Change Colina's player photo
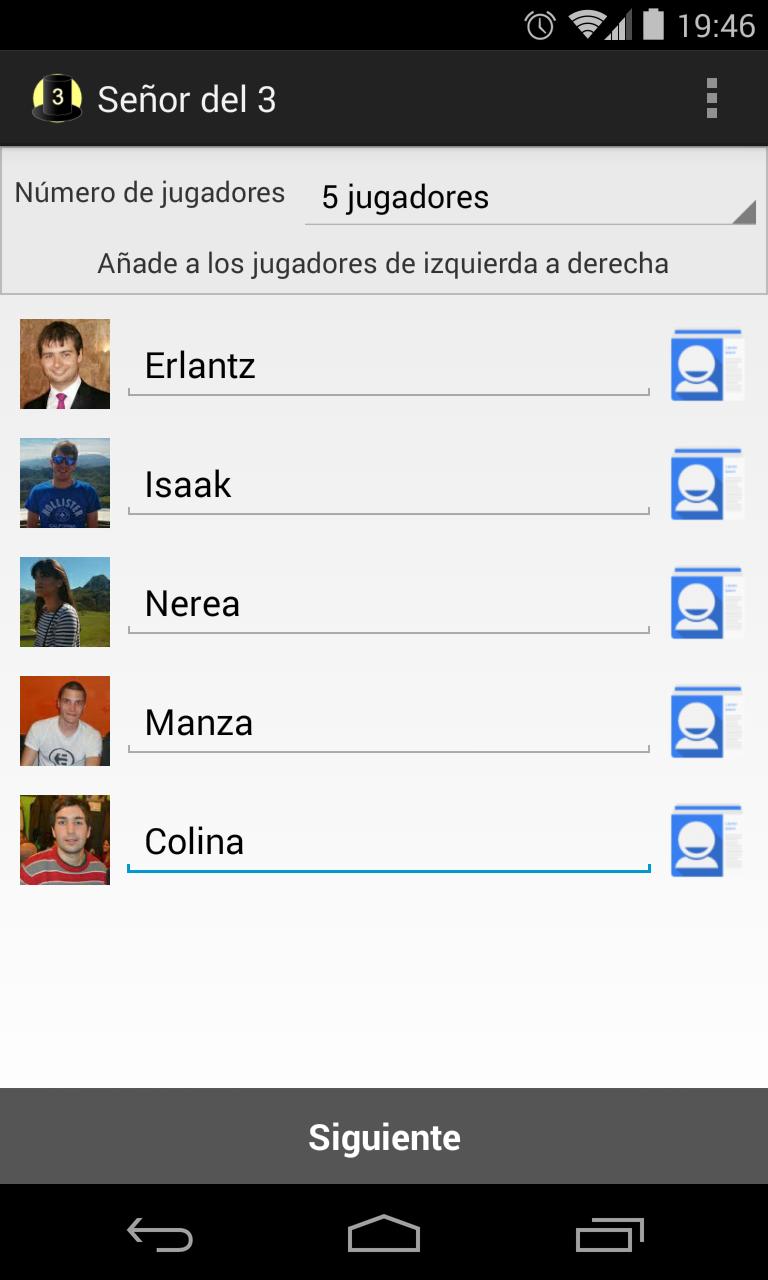768x1280 pixels. coord(65,840)
